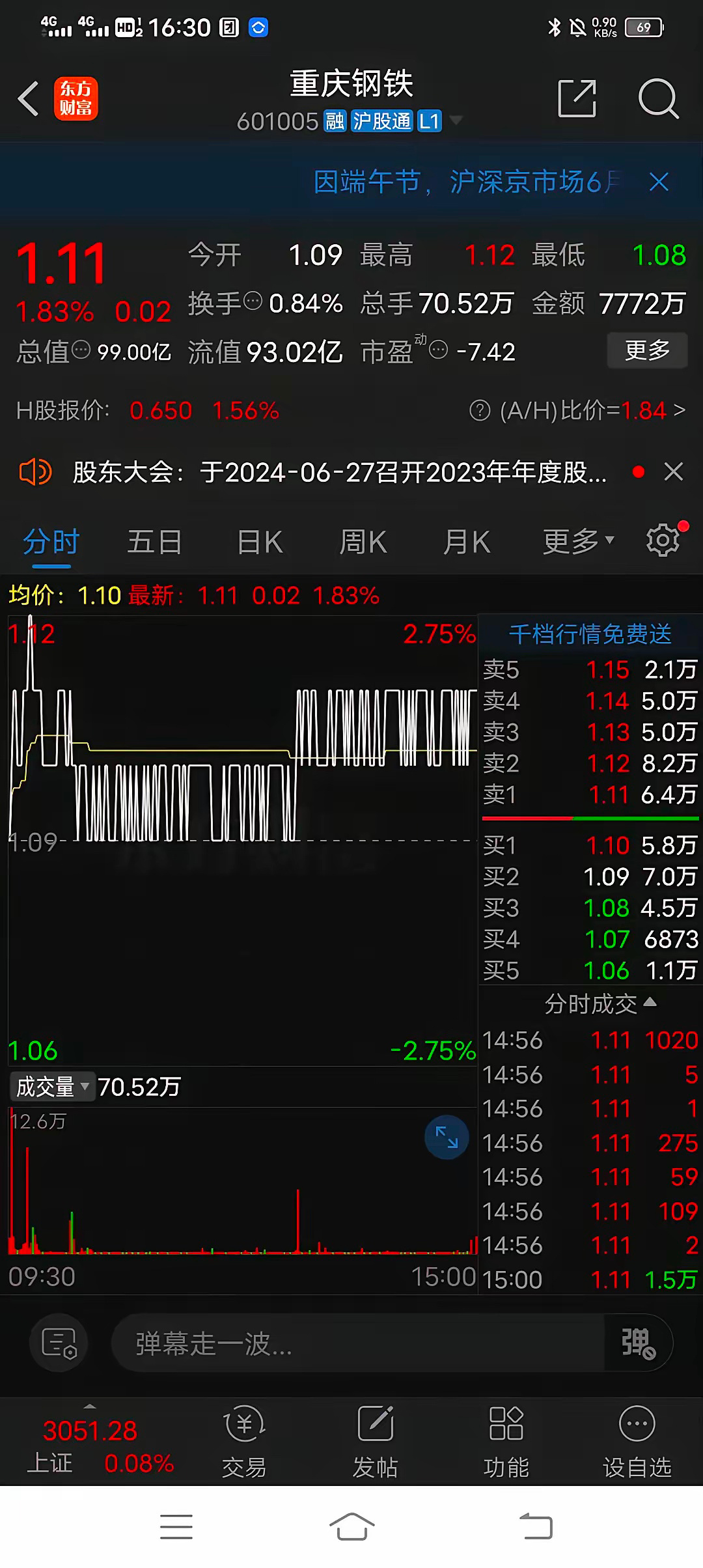
Task: Change the 成交量 indicator dropdown
Action: [x=52, y=1087]
